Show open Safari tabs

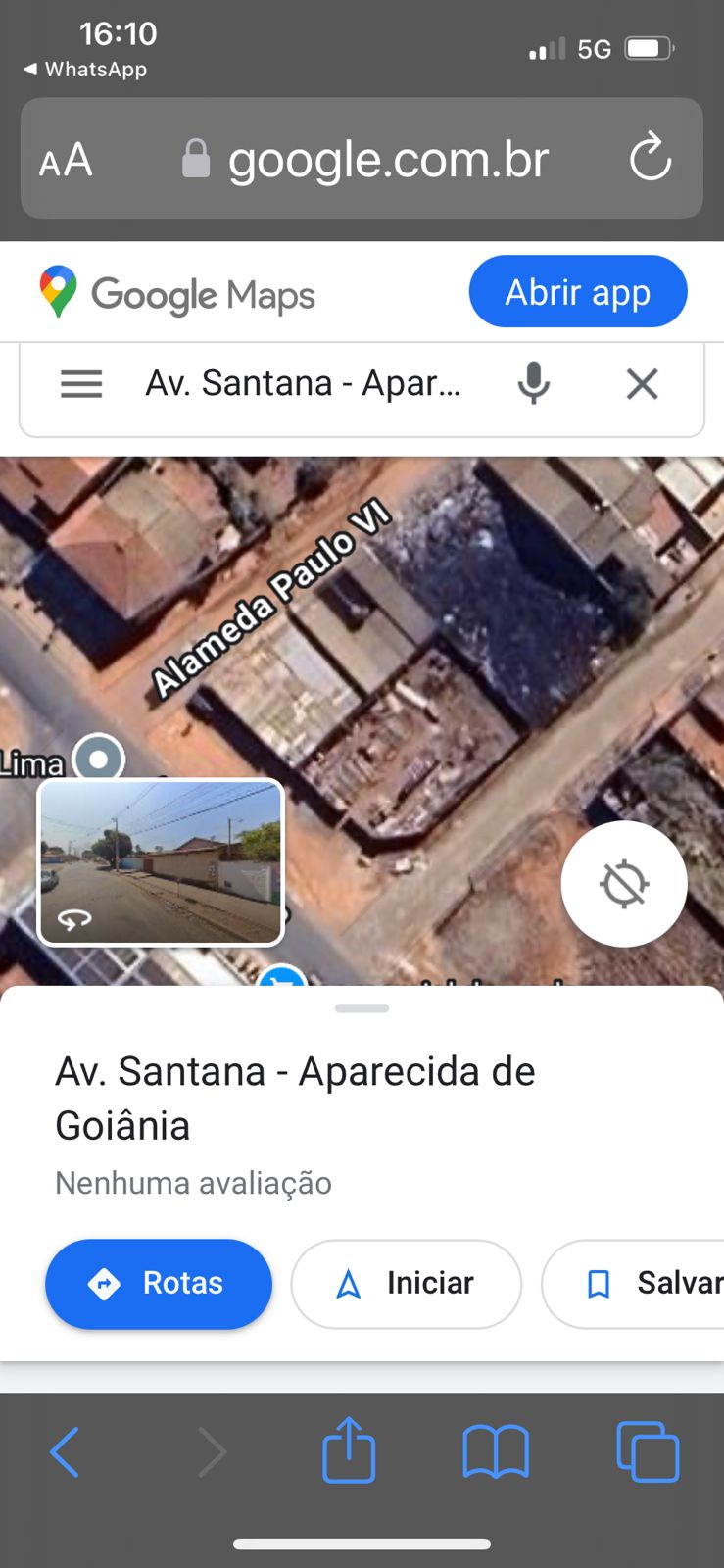tap(648, 1451)
